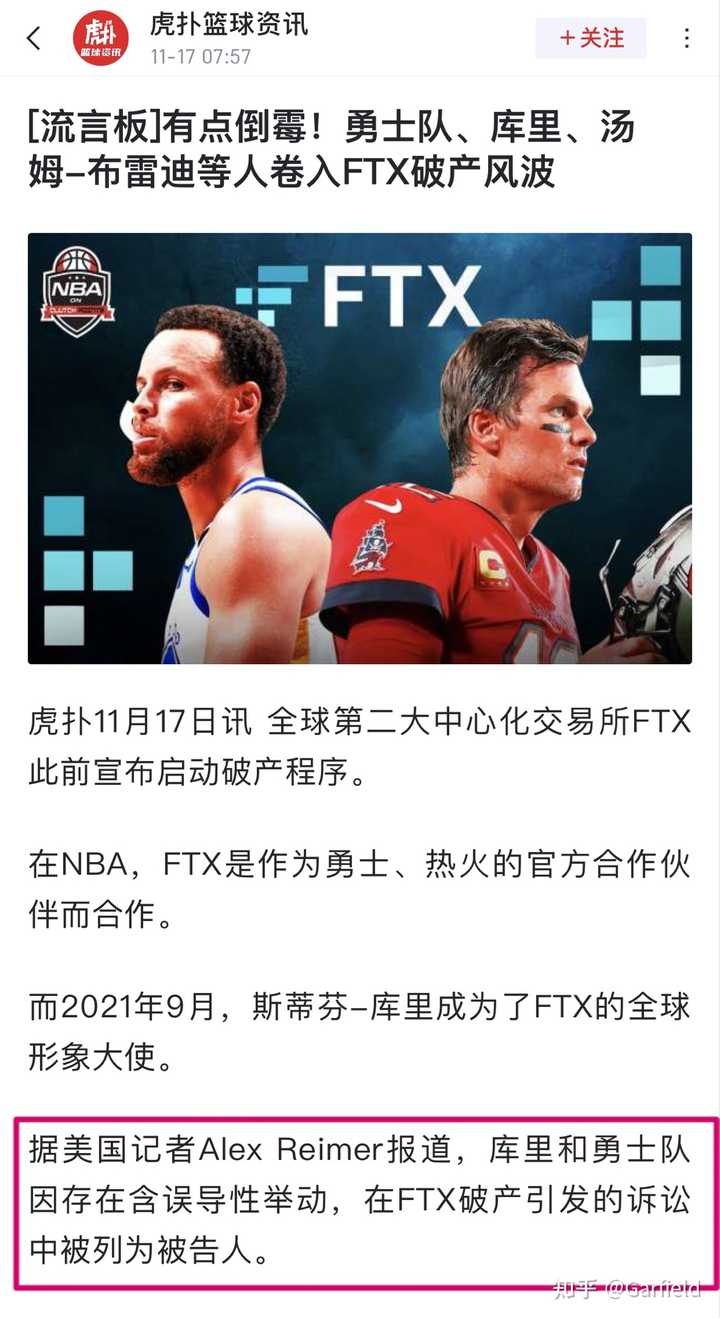The image size is (720, 1318).
Task: Go back using the top-left arrow
Action: pos(34,38)
